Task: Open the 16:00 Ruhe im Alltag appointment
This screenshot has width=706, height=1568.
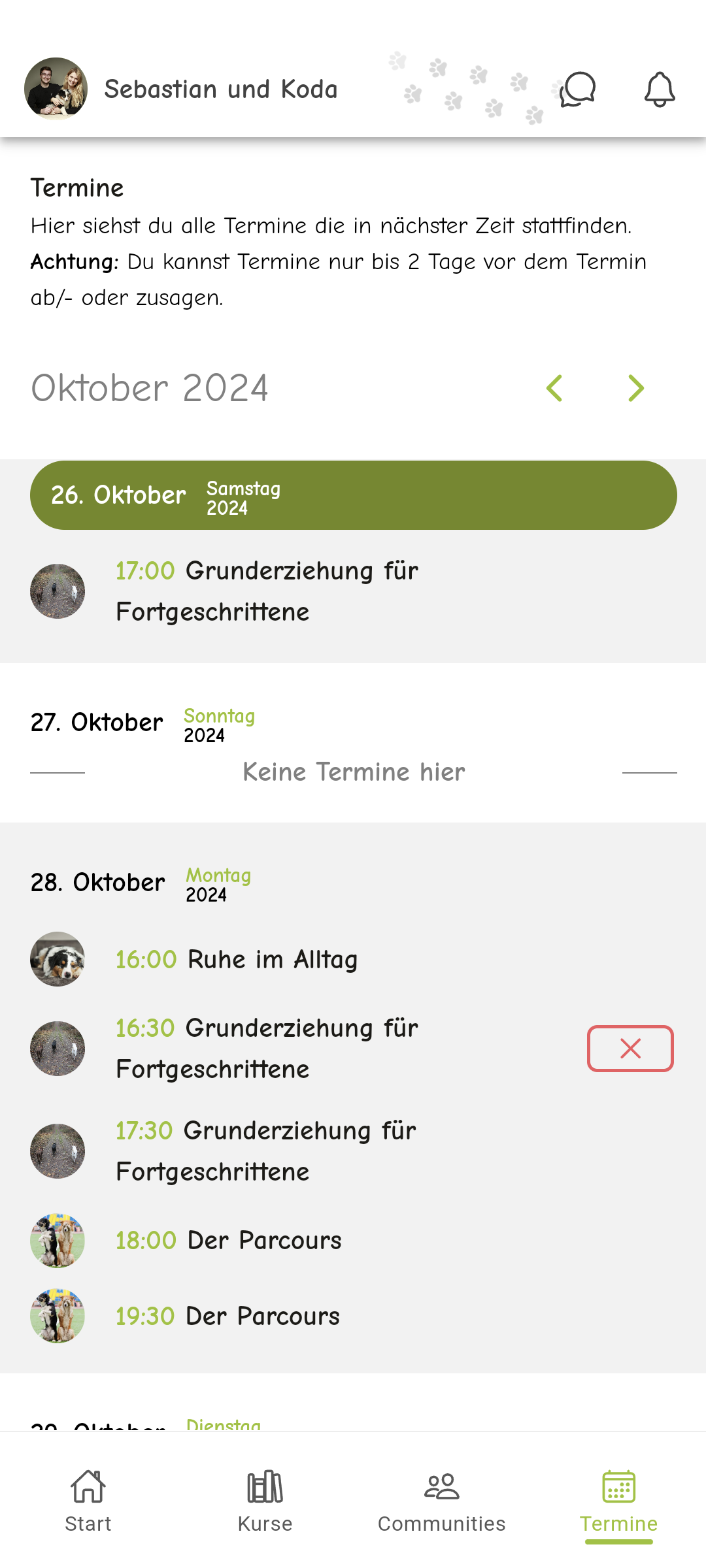Action: pos(237,960)
